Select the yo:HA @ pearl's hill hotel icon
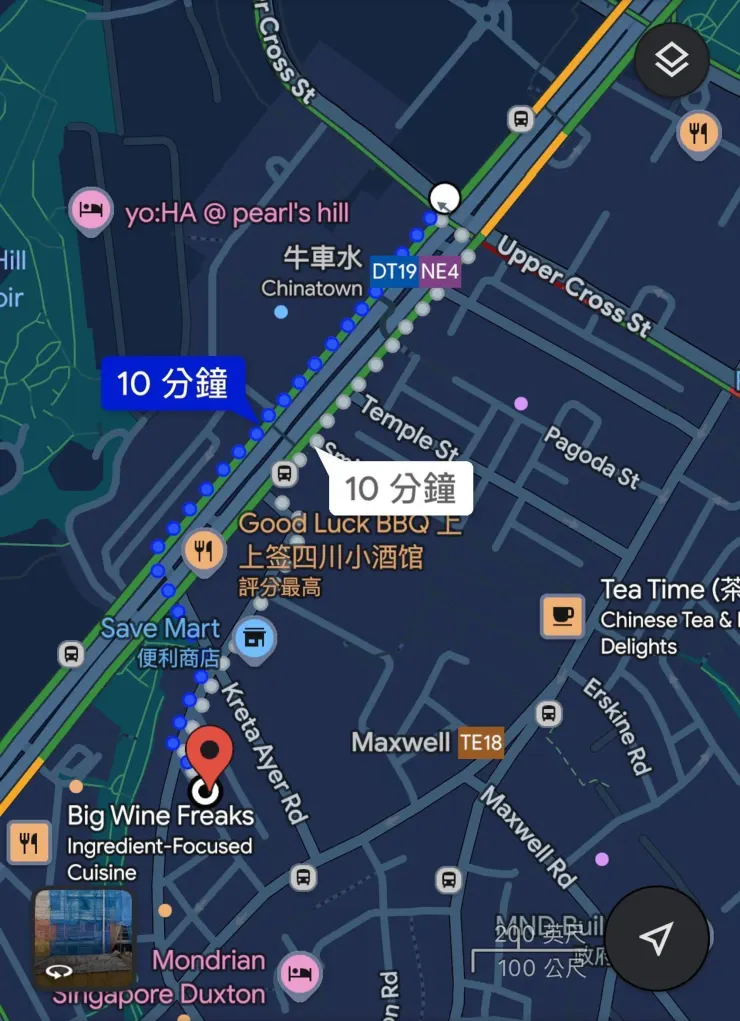The width and height of the screenshot is (740, 1021). point(92,212)
